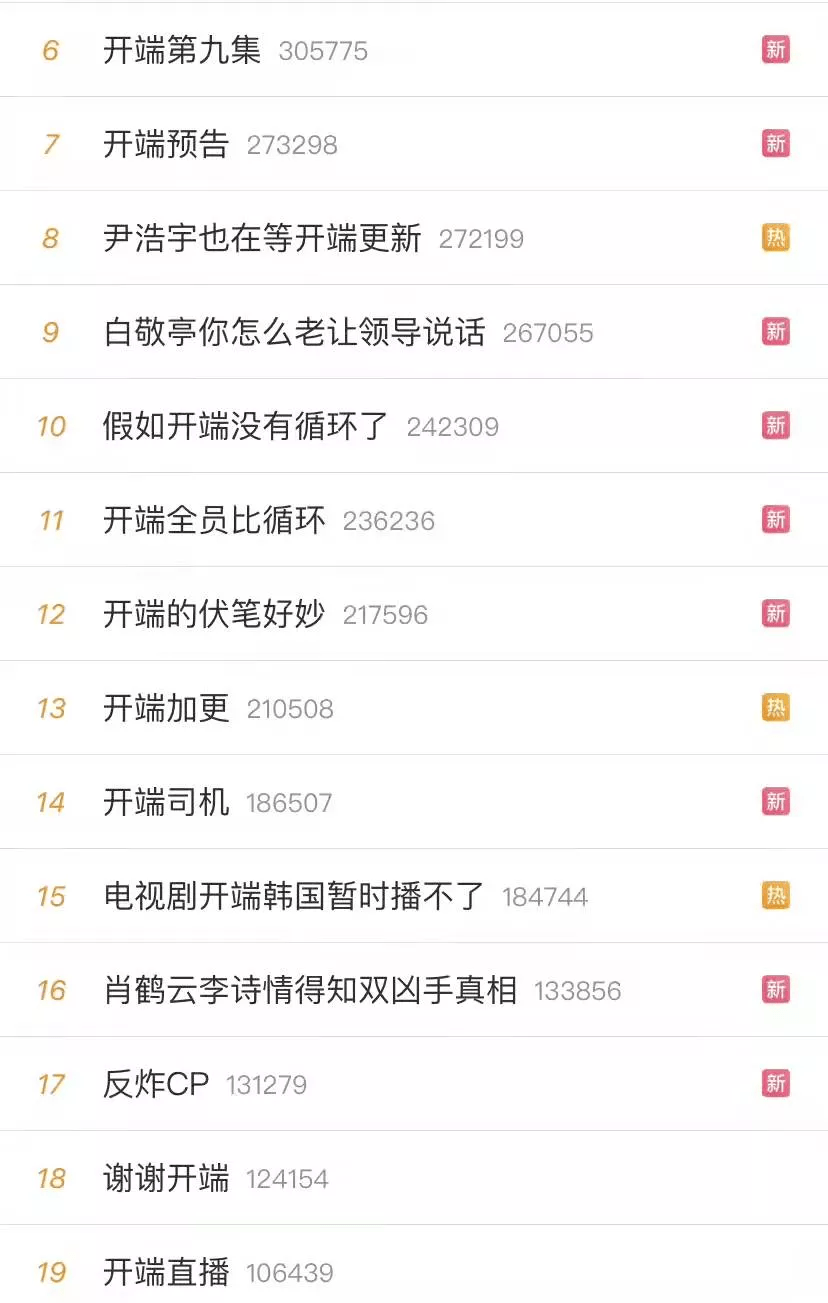Tap the topic 开端司机
This screenshot has width=828, height=1303.
[x=166, y=802]
